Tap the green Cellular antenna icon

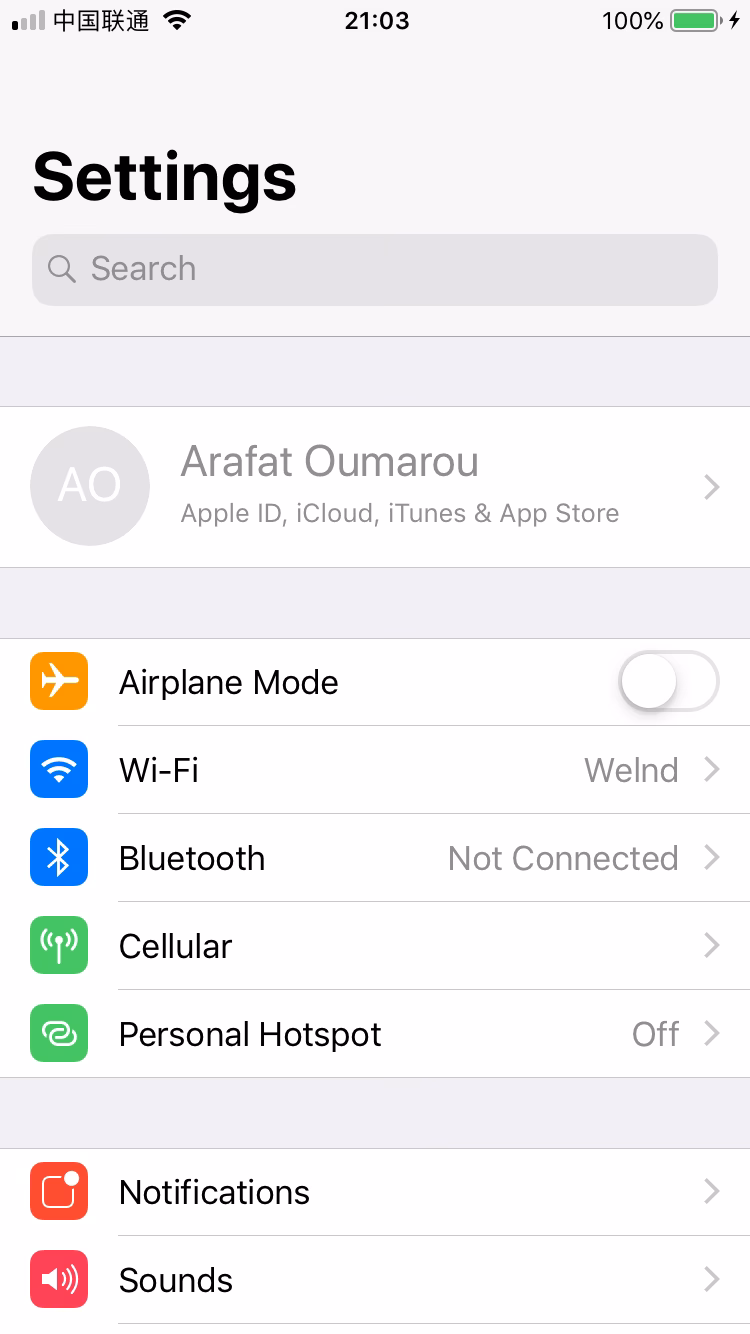click(x=58, y=945)
